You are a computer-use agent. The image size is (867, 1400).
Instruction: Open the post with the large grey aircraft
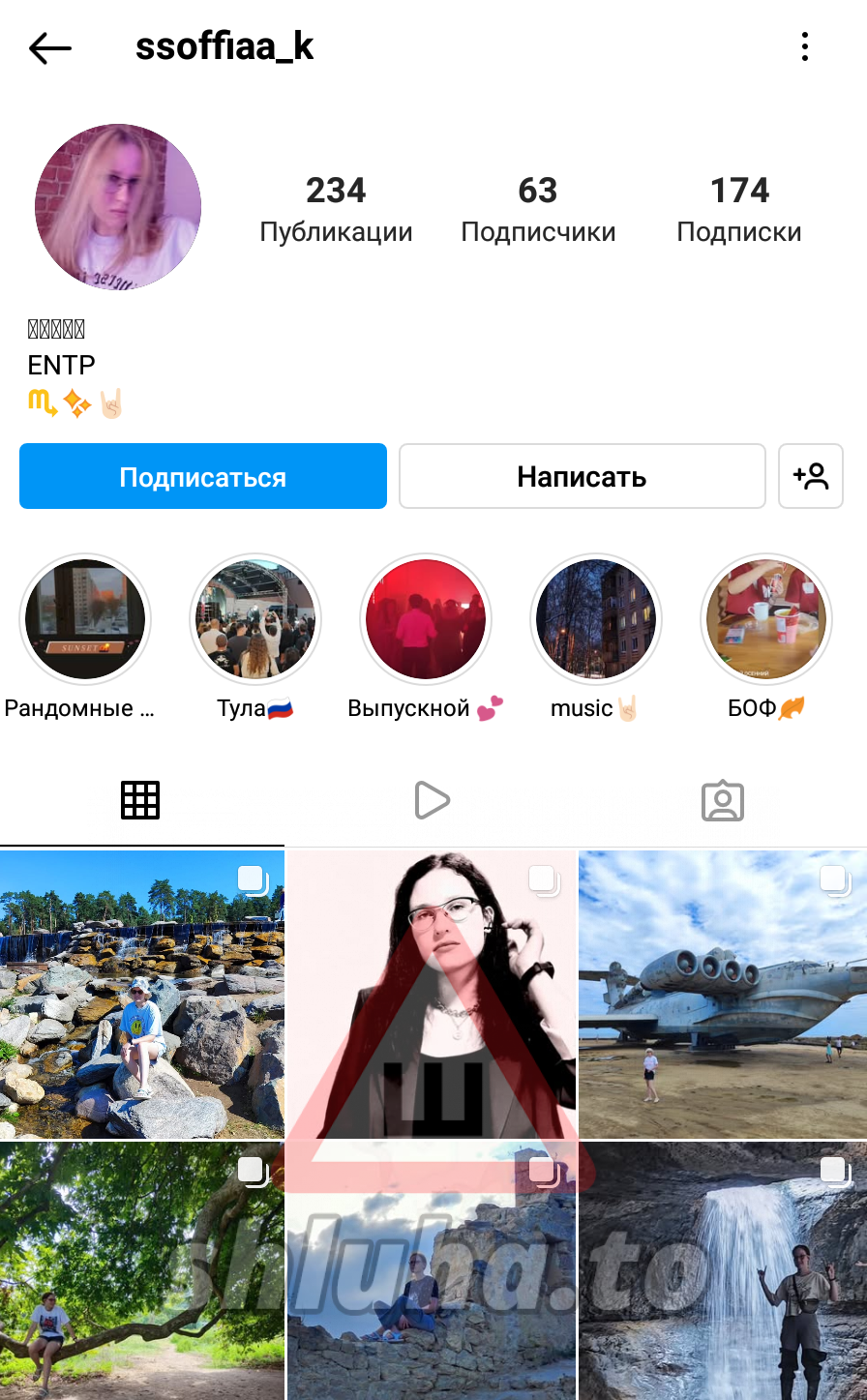(x=723, y=995)
